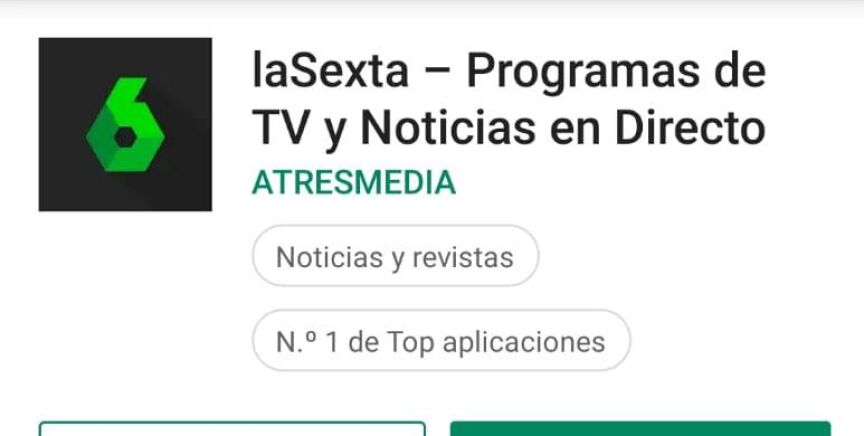The height and width of the screenshot is (436, 864).
Task: Tap the N.º 1 de Top aplicaciones chip
Action: click(x=441, y=341)
